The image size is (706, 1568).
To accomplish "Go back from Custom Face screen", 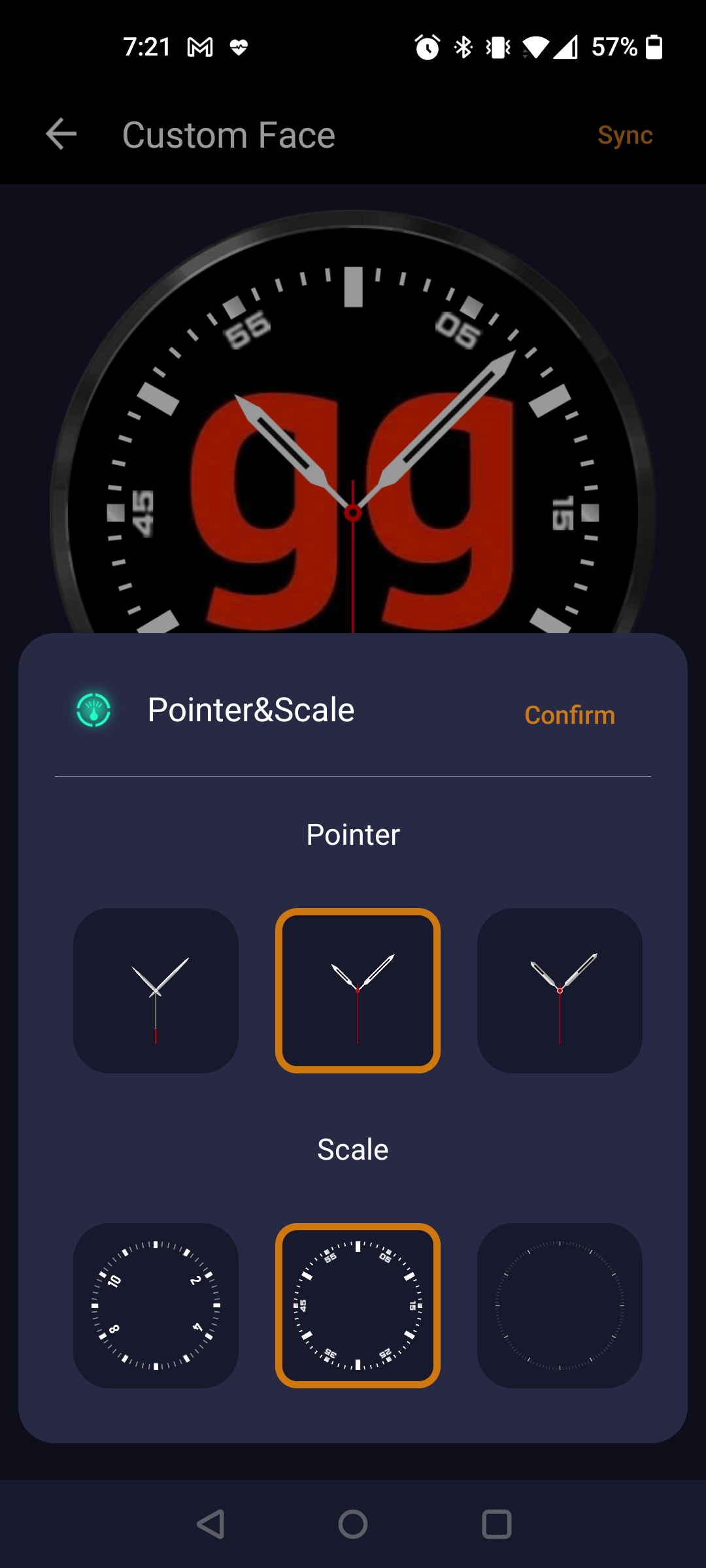I will [61, 135].
